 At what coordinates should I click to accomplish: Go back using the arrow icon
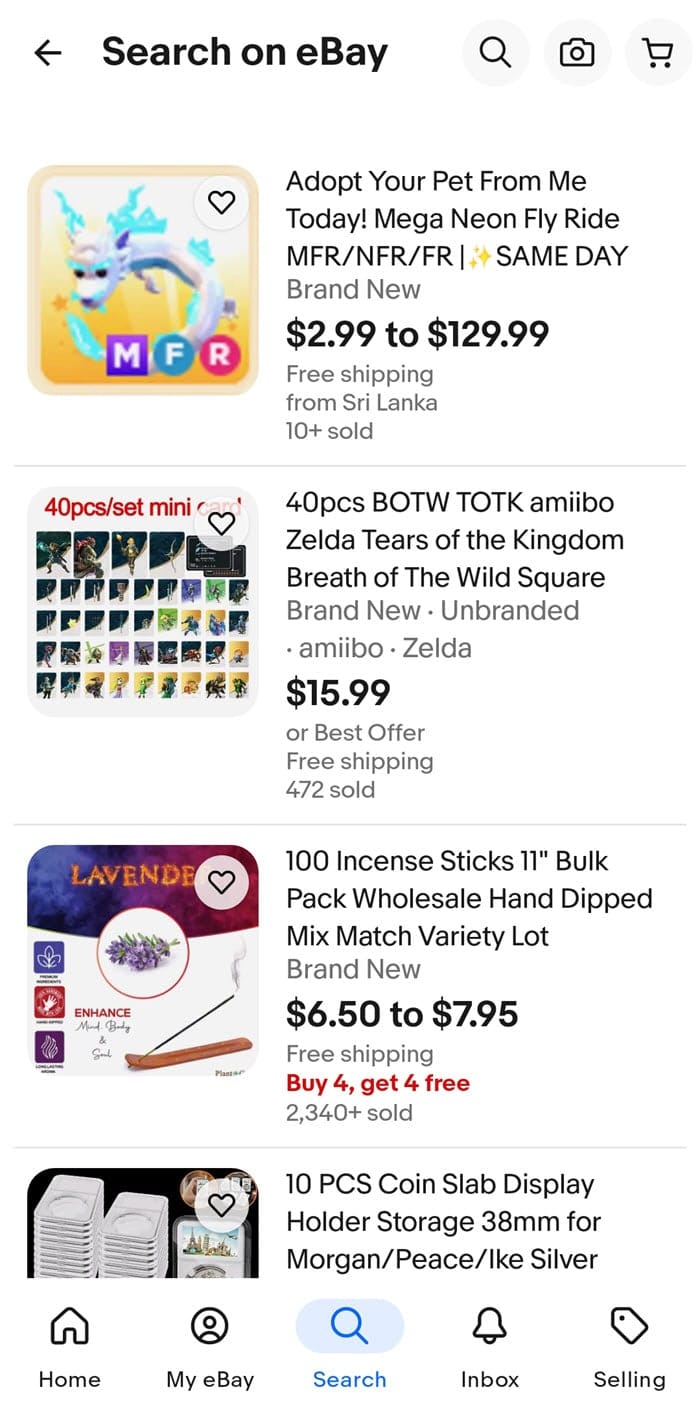coord(48,53)
